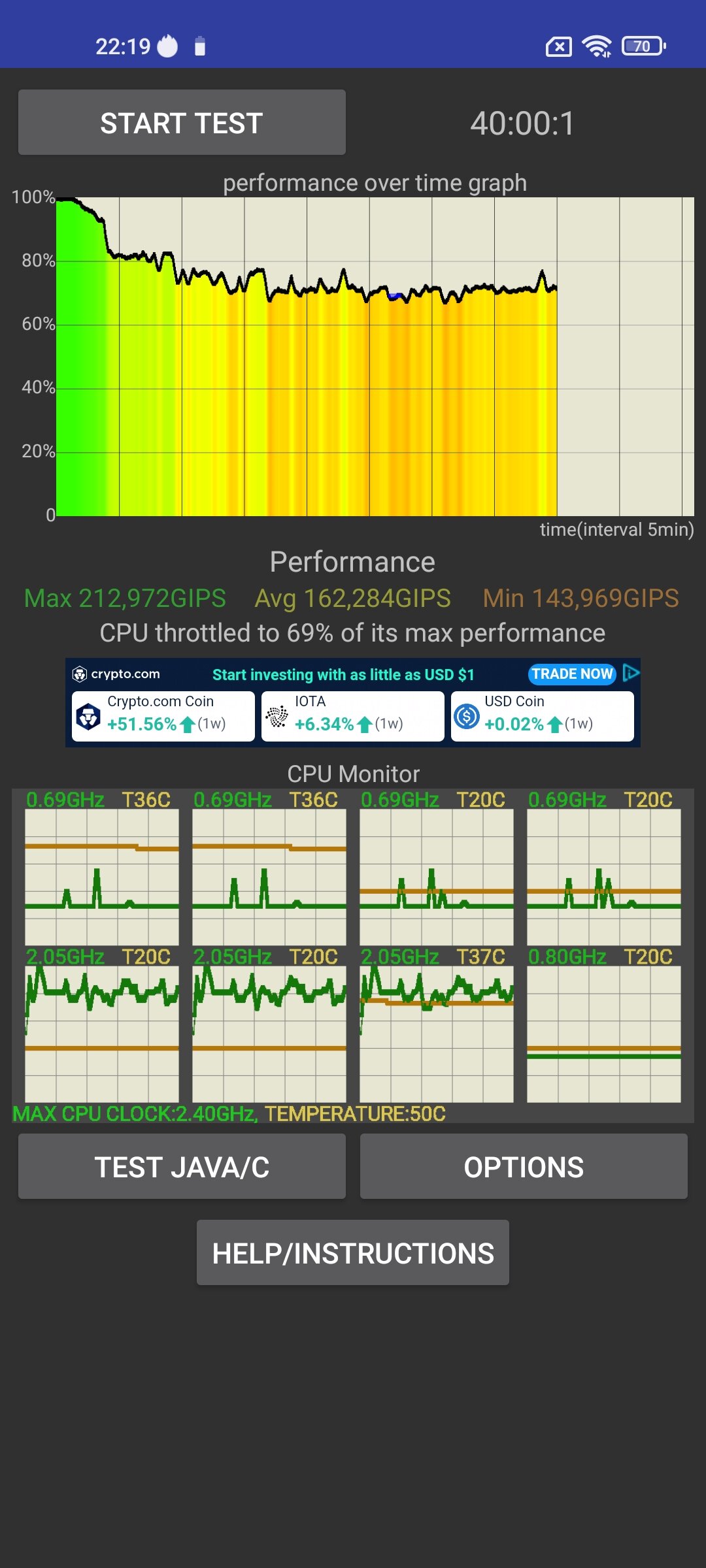Open the IOTA ad card
This screenshot has height=1568, width=706.
(x=353, y=716)
